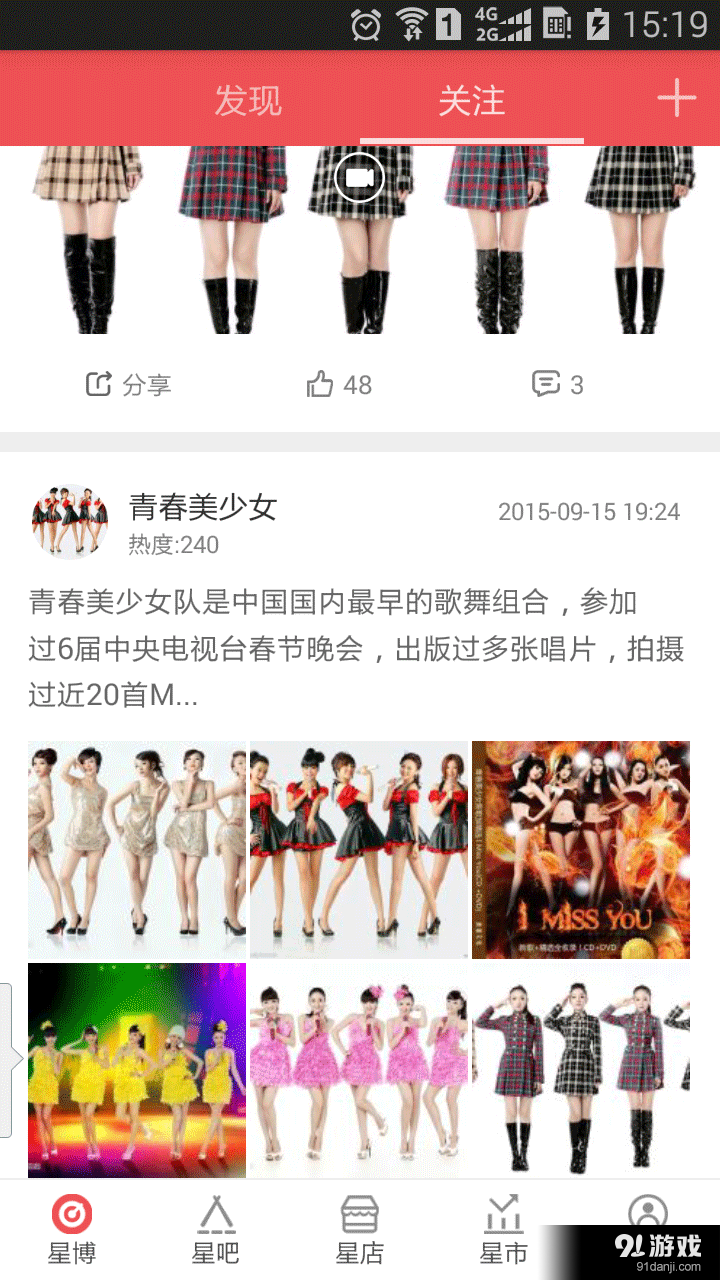Tap the video camera icon on the photo
The image size is (720, 1280).
pos(360,178)
